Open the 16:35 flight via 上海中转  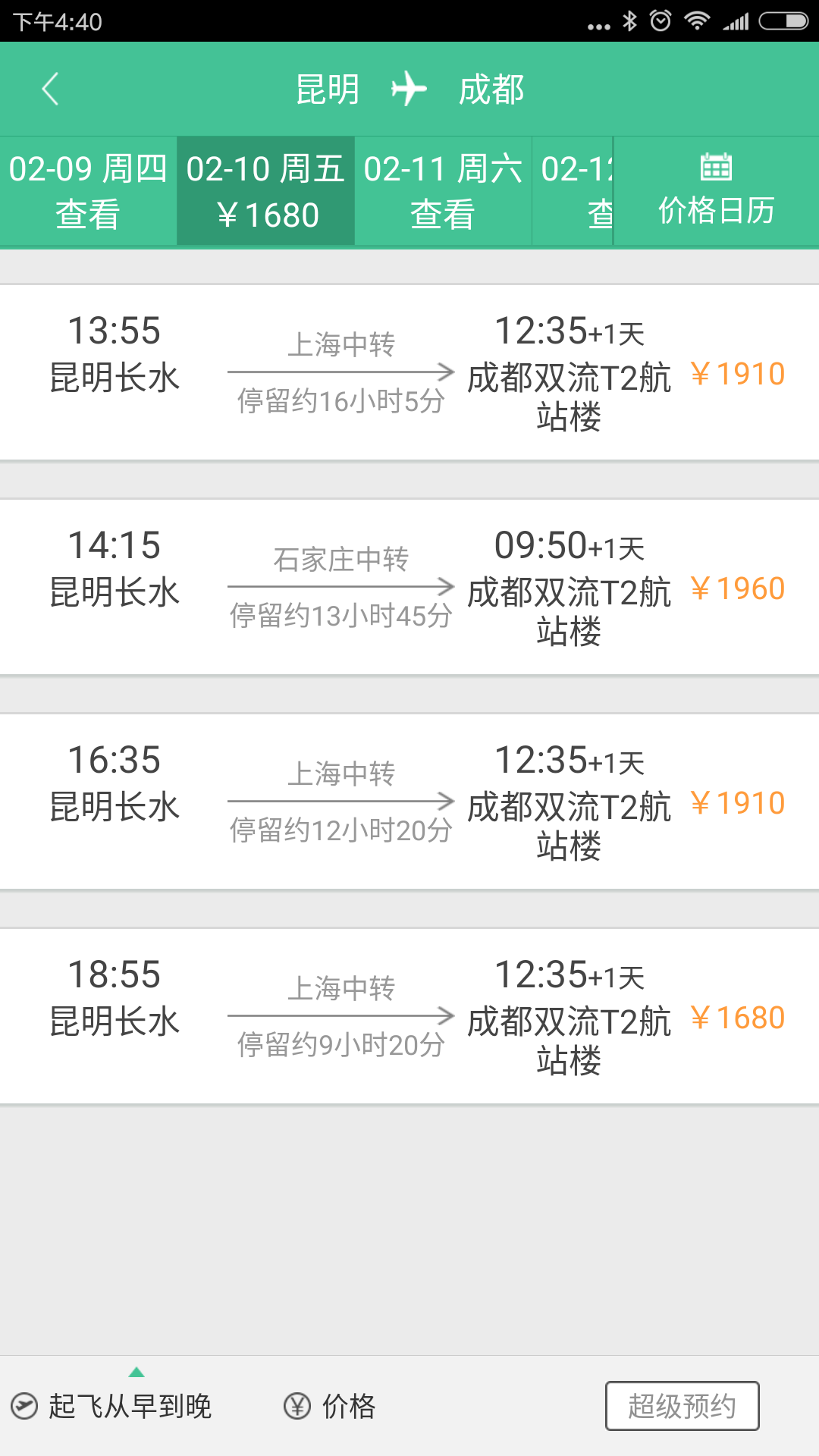click(x=409, y=802)
